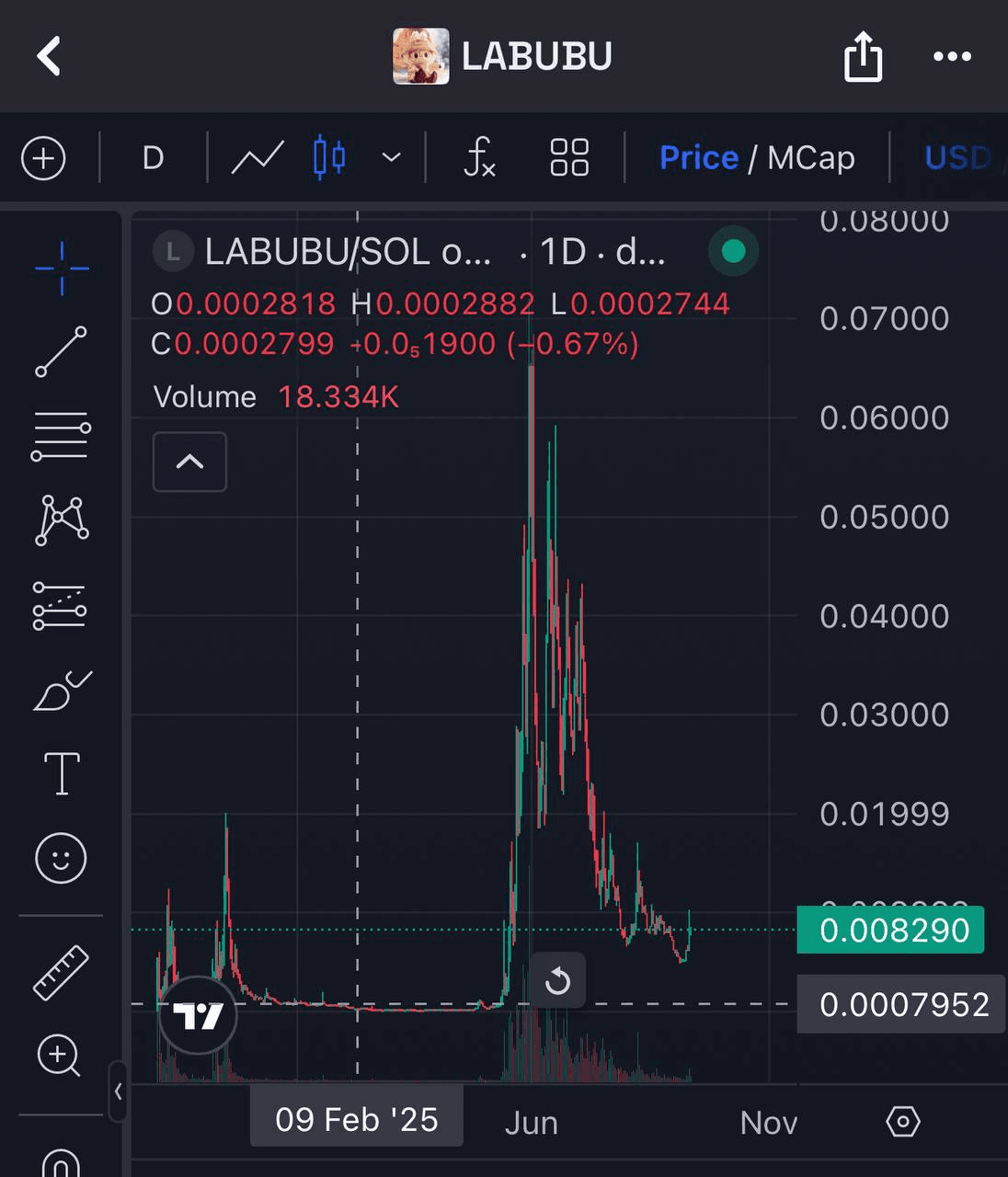The width and height of the screenshot is (1008, 1177).
Task: Select the ruler measure tool
Action: tap(61, 972)
